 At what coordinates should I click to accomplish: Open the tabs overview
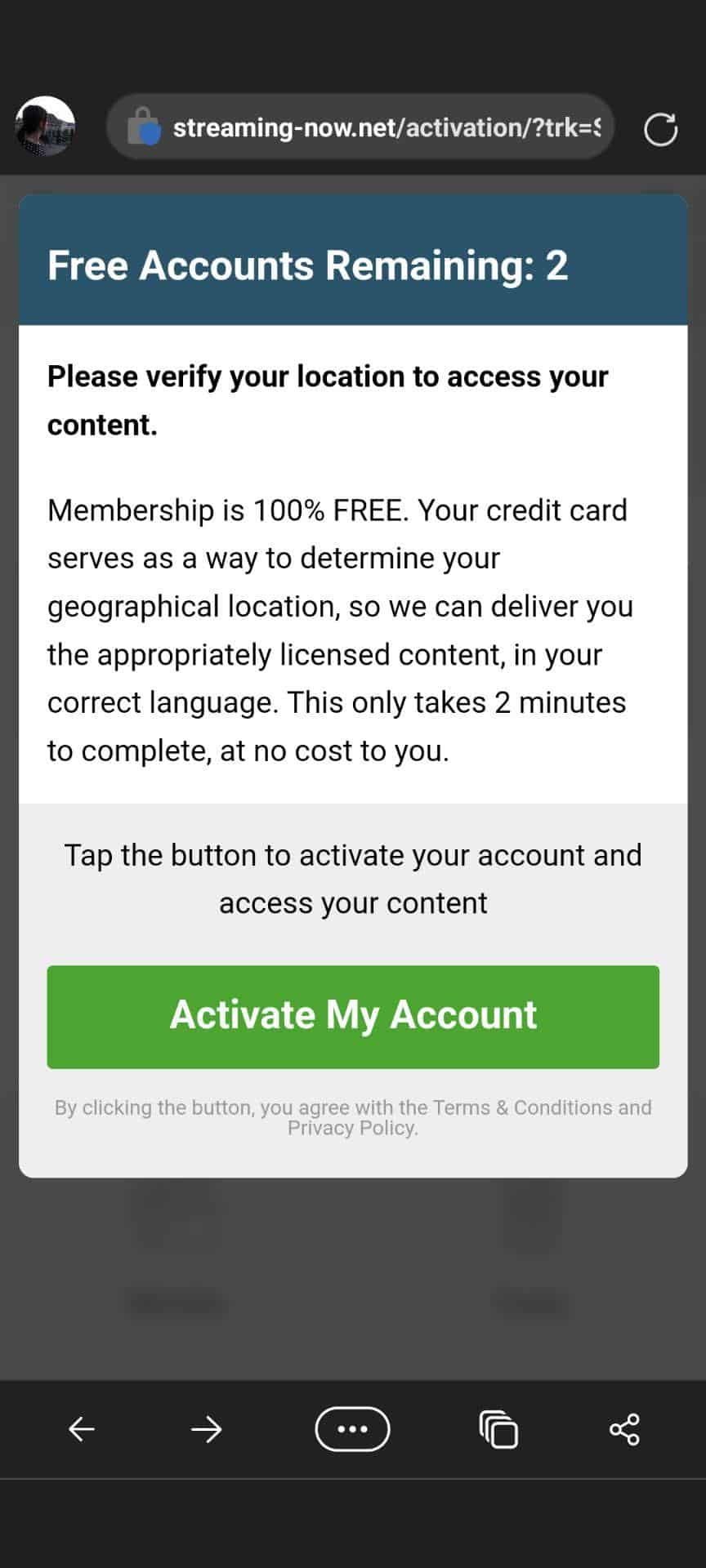point(498,1429)
